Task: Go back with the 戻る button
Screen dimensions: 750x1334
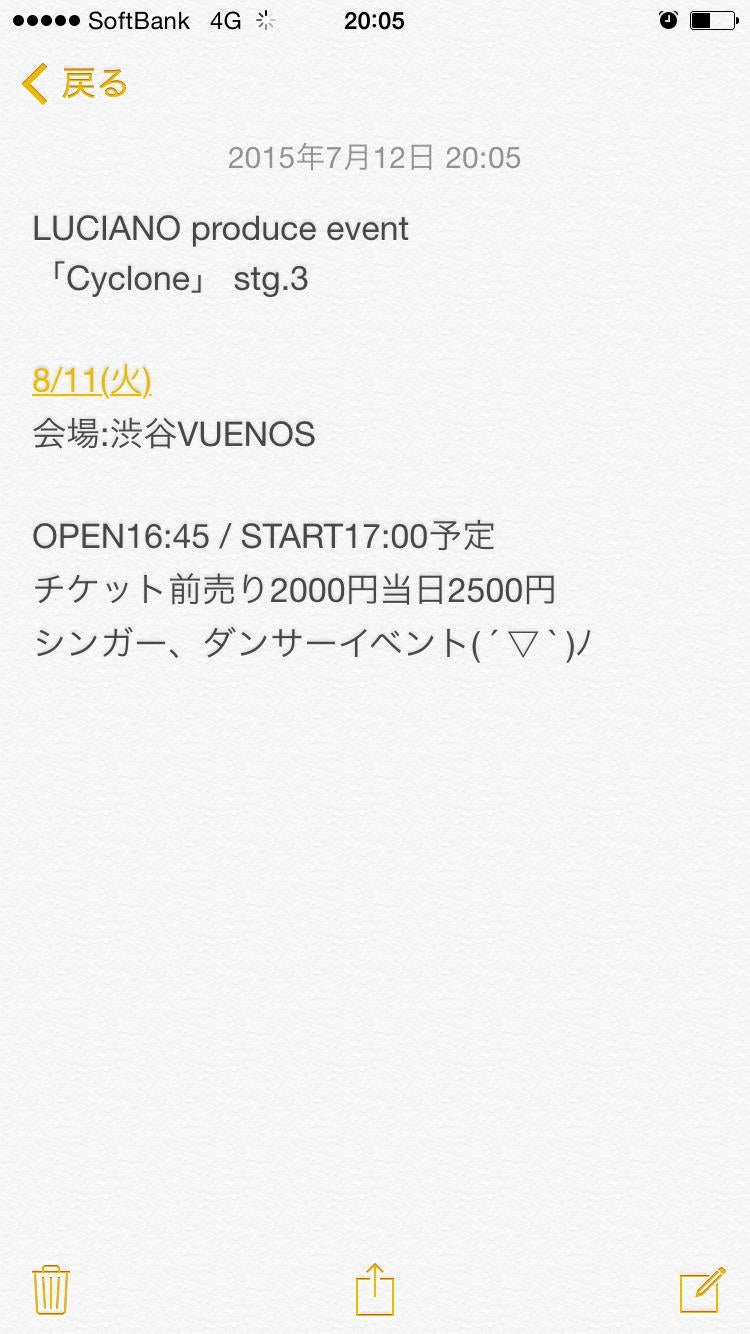Action: [x=75, y=84]
